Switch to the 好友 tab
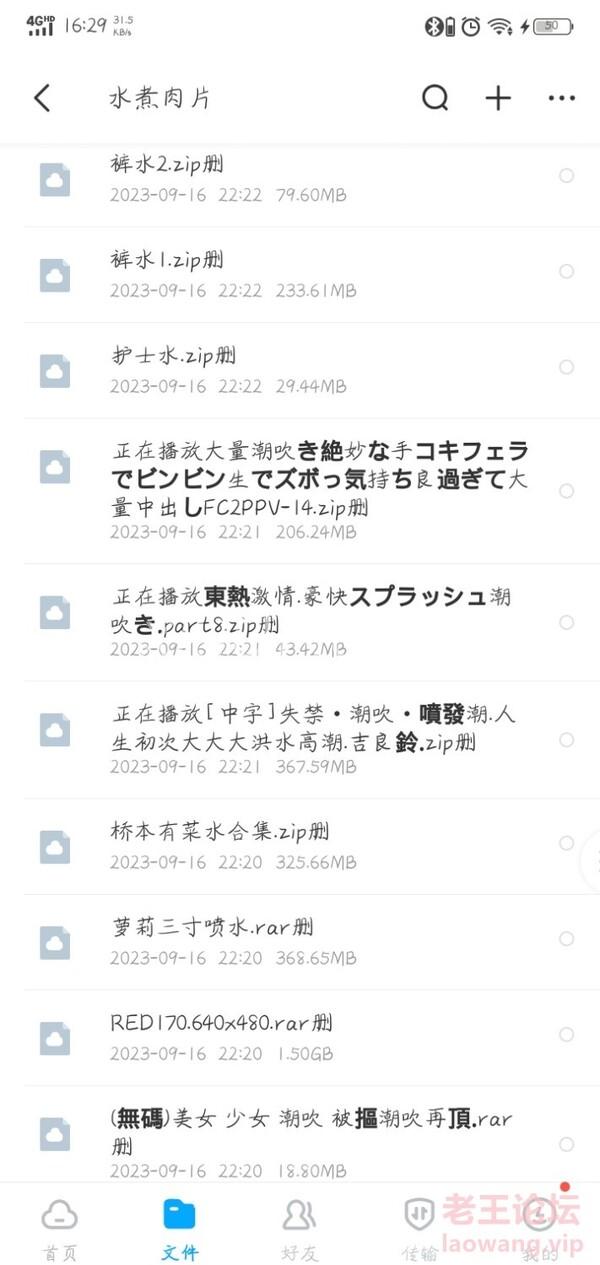Viewport: 600px width, 1265px height. [x=299, y=1227]
